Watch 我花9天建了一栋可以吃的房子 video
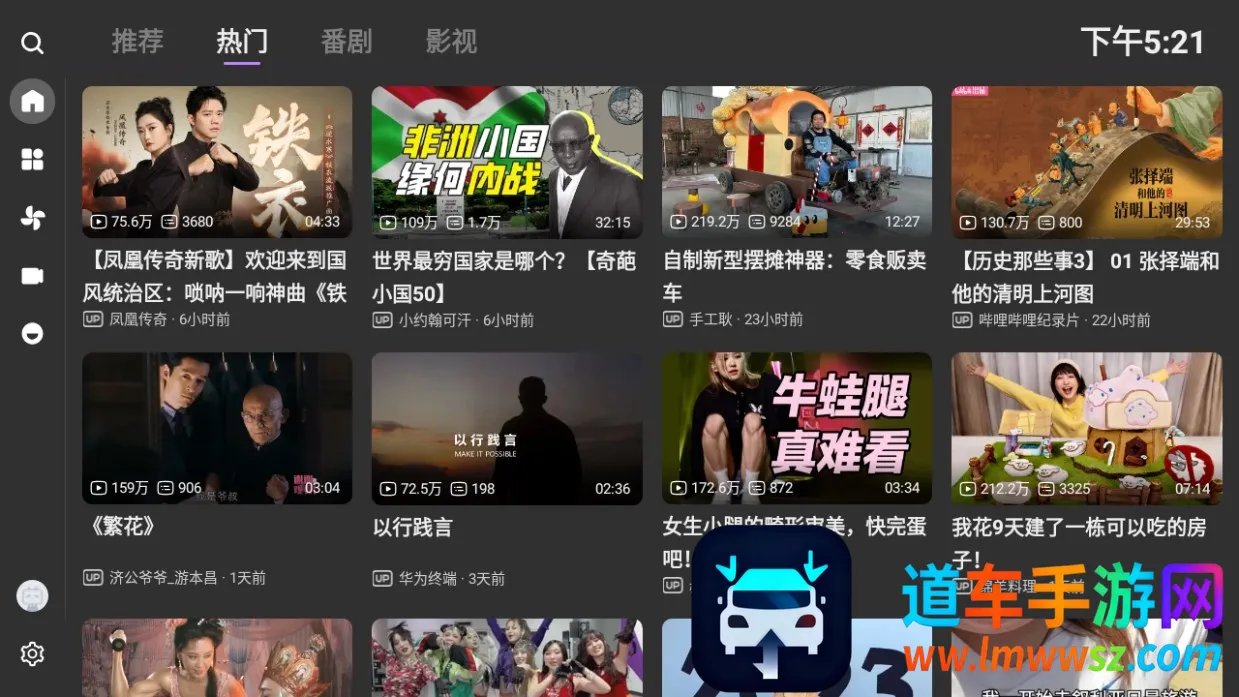The width and height of the screenshot is (1239, 697). pos(1087,428)
